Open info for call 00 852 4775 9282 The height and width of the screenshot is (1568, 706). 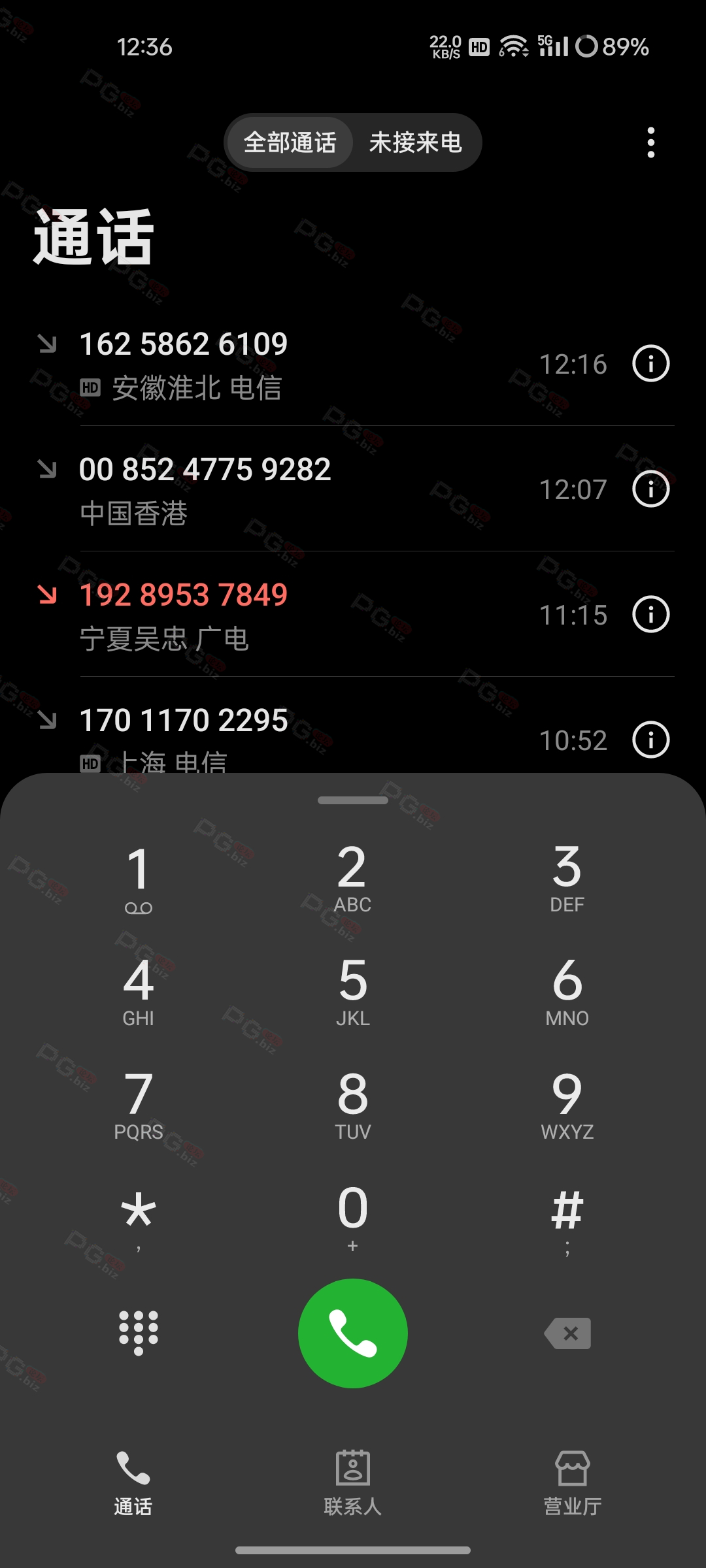tap(650, 489)
